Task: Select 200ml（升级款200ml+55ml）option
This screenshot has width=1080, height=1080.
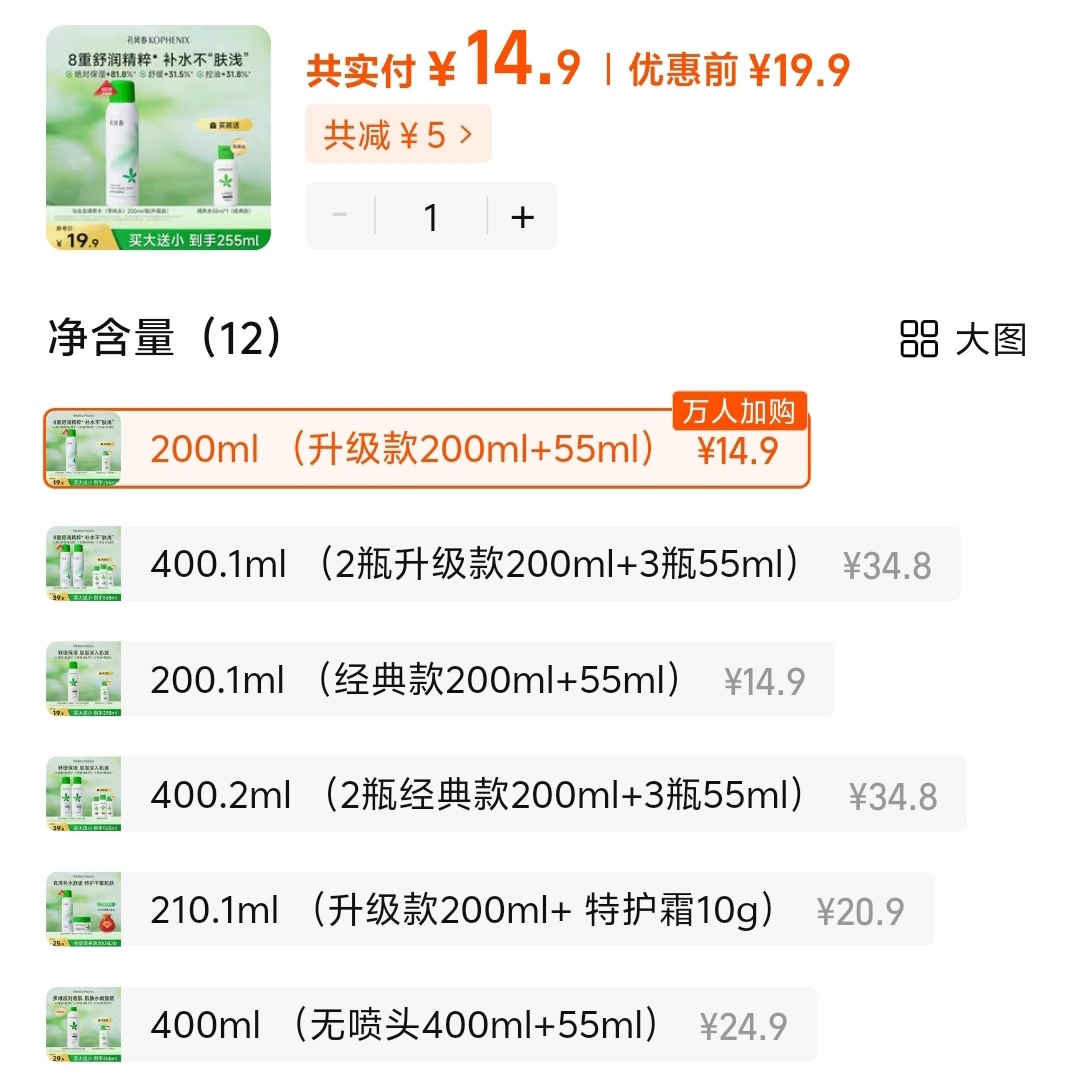Action: point(426,450)
